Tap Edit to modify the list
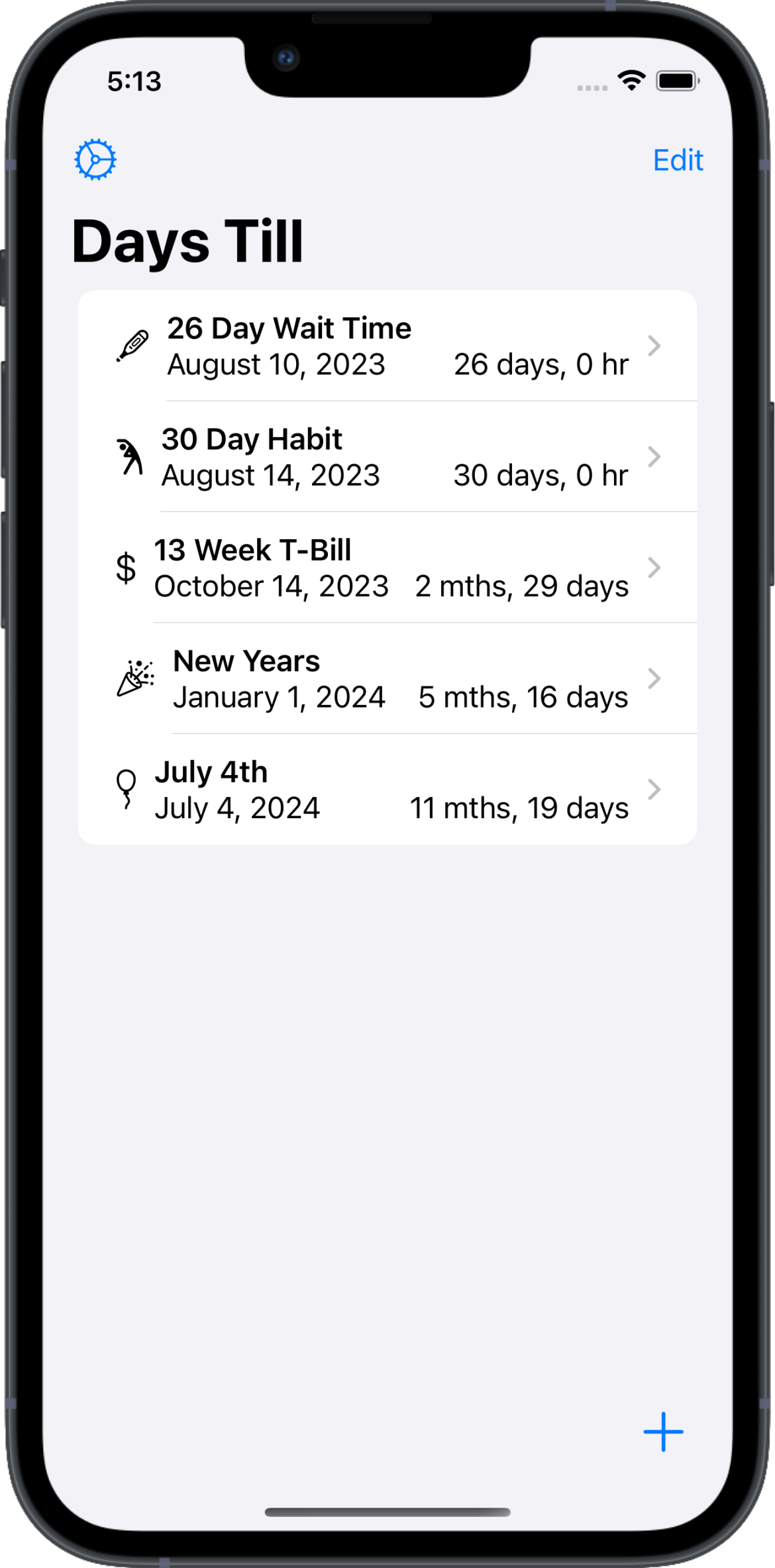775x1568 pixels. tap(677, 160)
